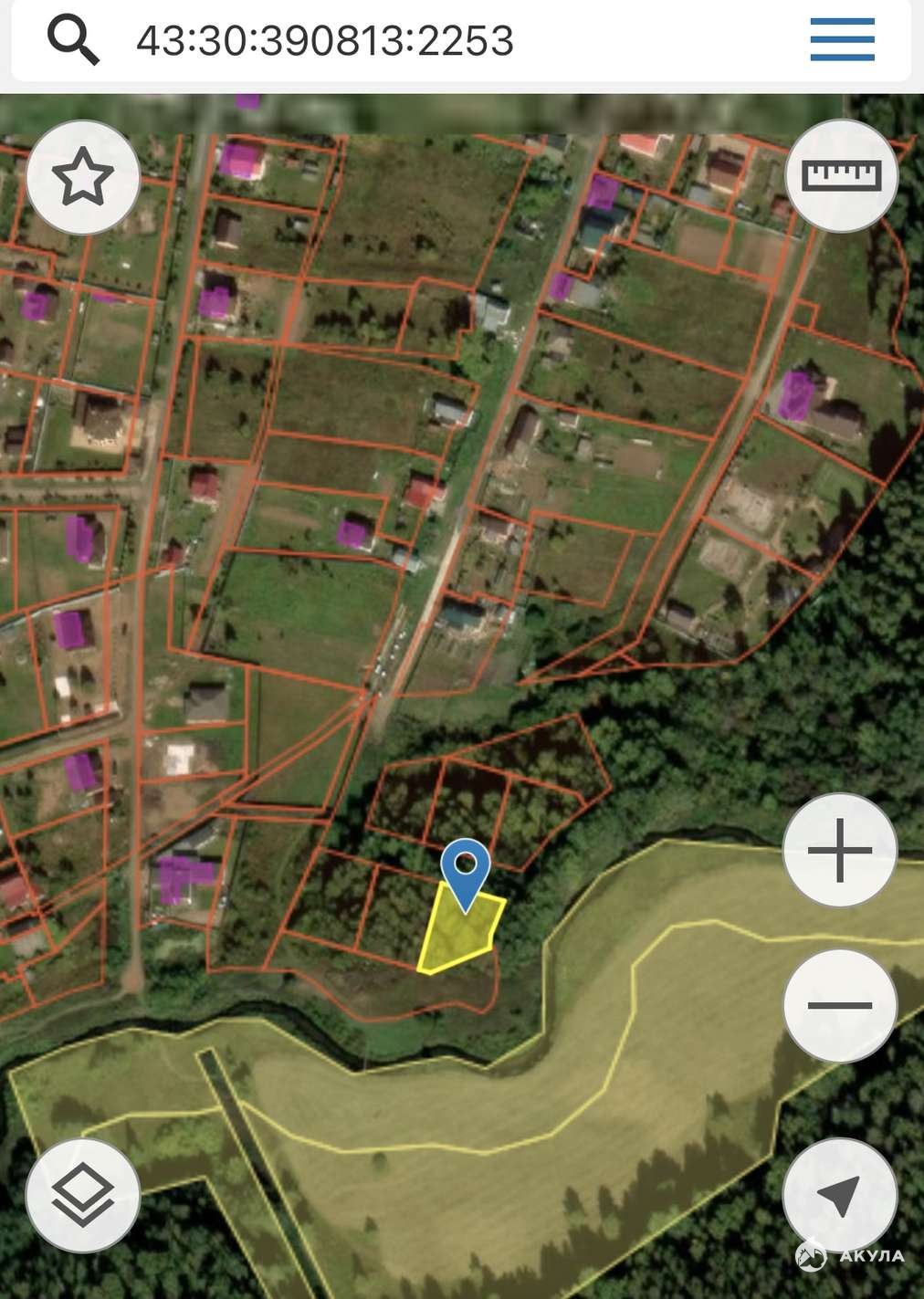Zoom out of the map

[840, 1005]
